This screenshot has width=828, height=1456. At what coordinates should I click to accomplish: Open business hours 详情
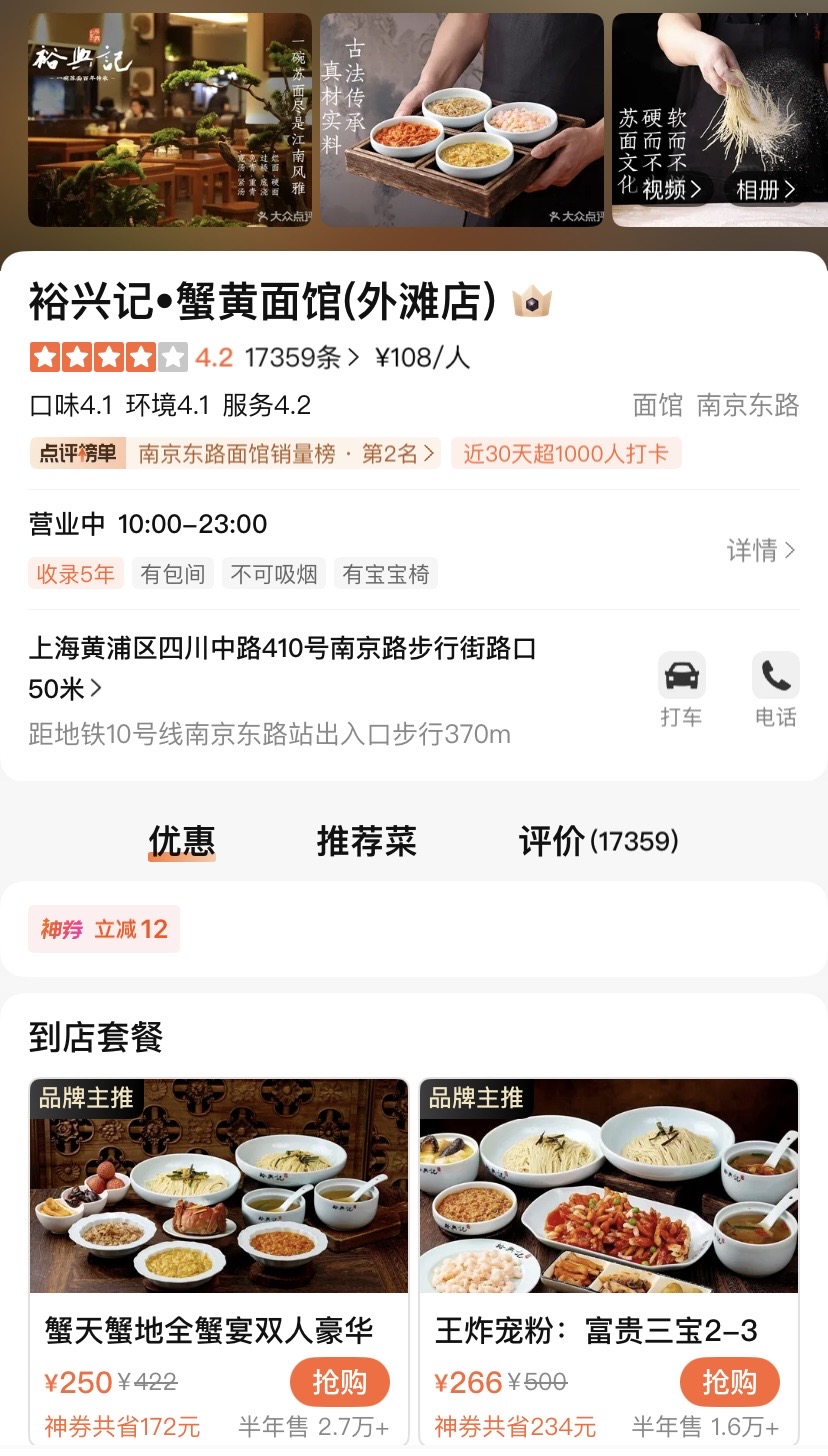[x=761, y=550]
